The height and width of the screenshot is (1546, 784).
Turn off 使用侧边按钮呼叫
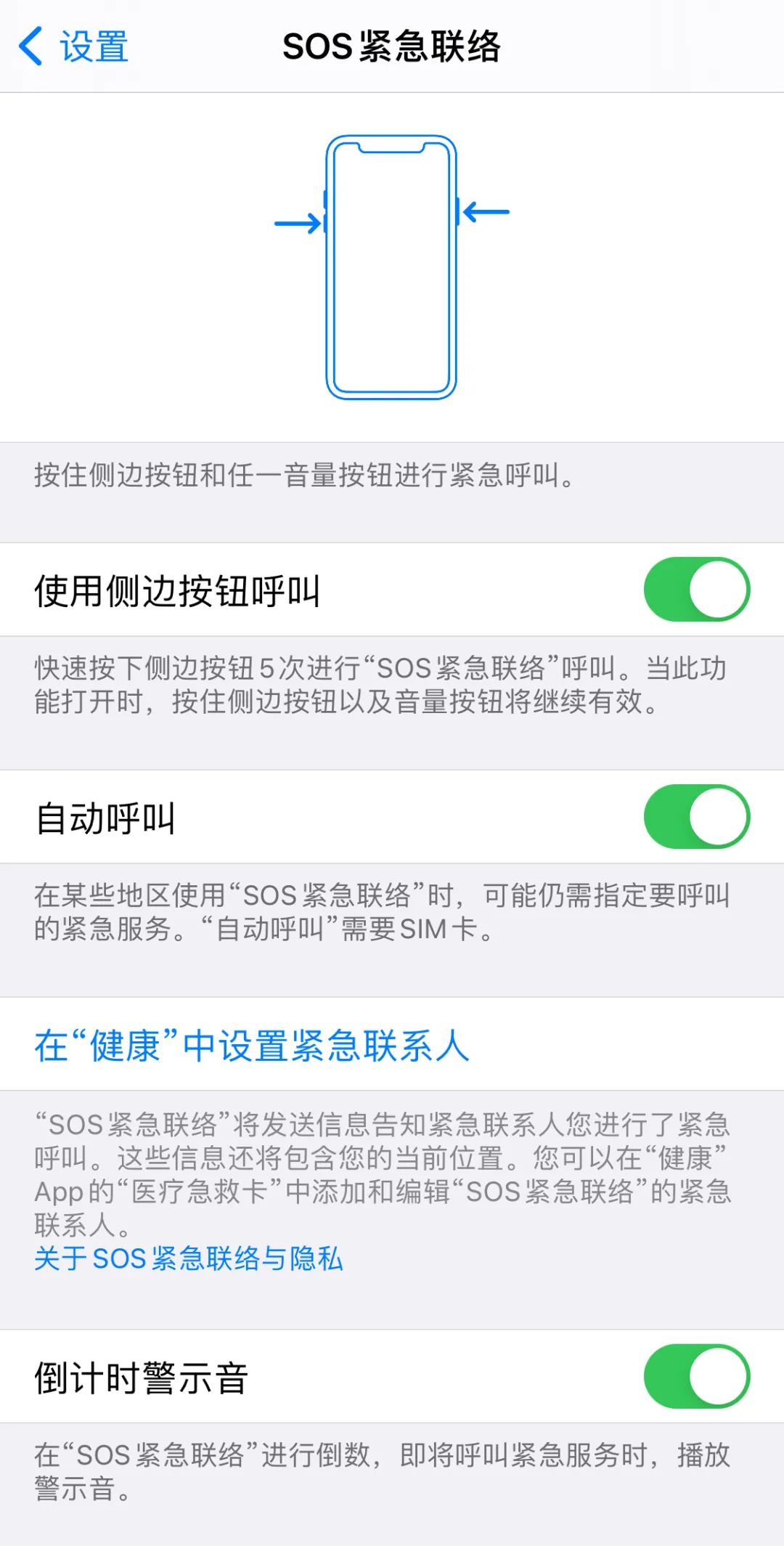point(696,589)
